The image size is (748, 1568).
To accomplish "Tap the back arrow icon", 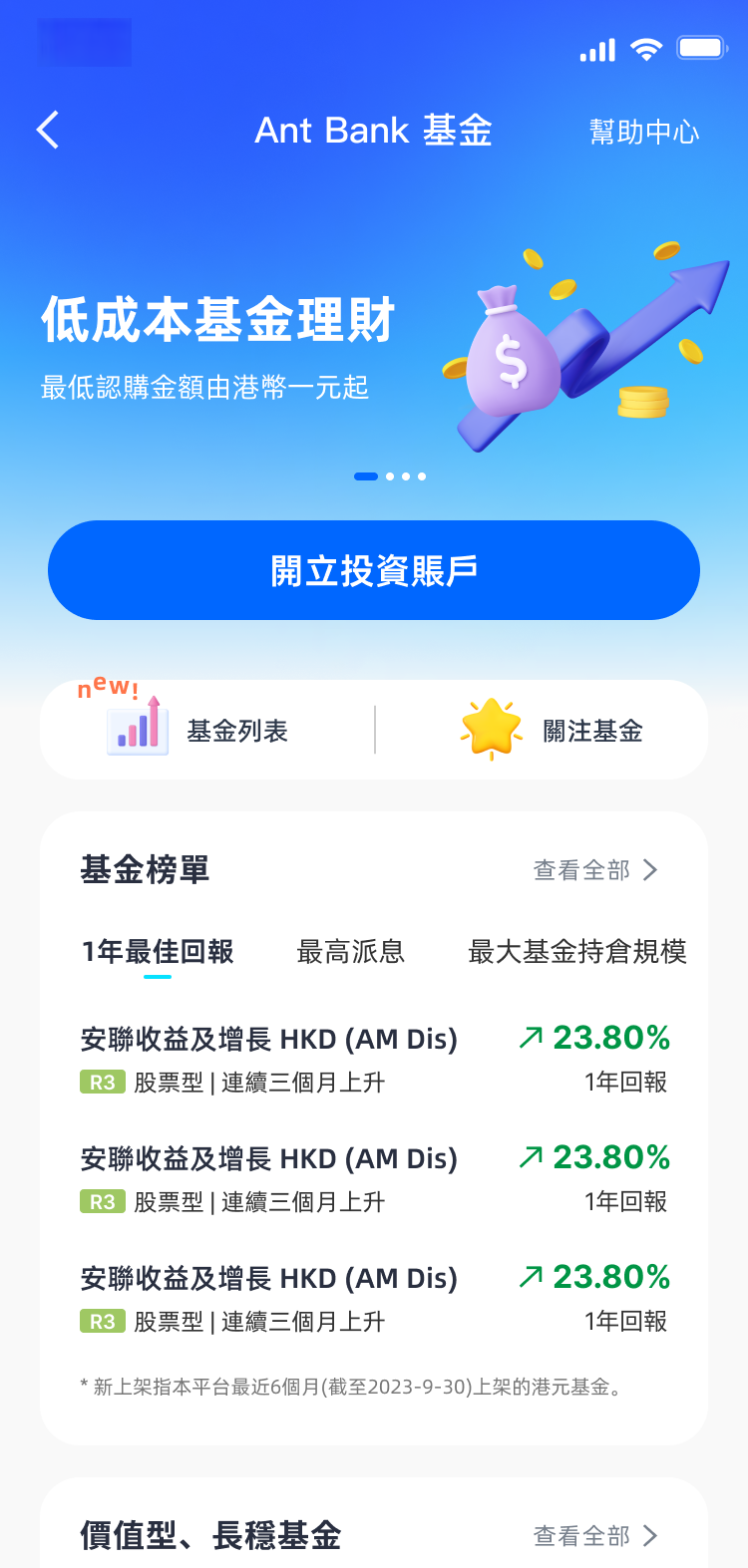I will (x=47, y=130).
